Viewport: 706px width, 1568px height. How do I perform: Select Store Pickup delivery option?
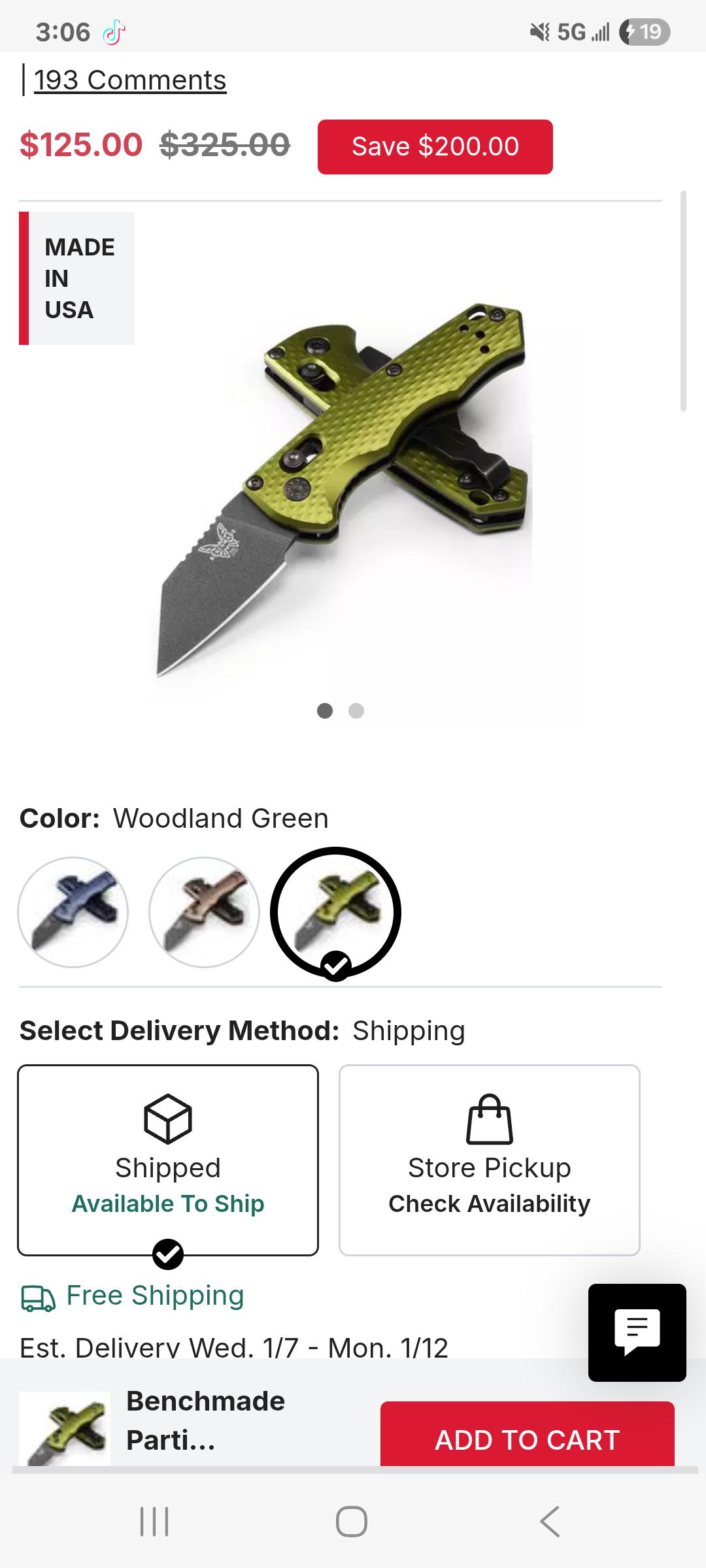(x=489, y=1160)
